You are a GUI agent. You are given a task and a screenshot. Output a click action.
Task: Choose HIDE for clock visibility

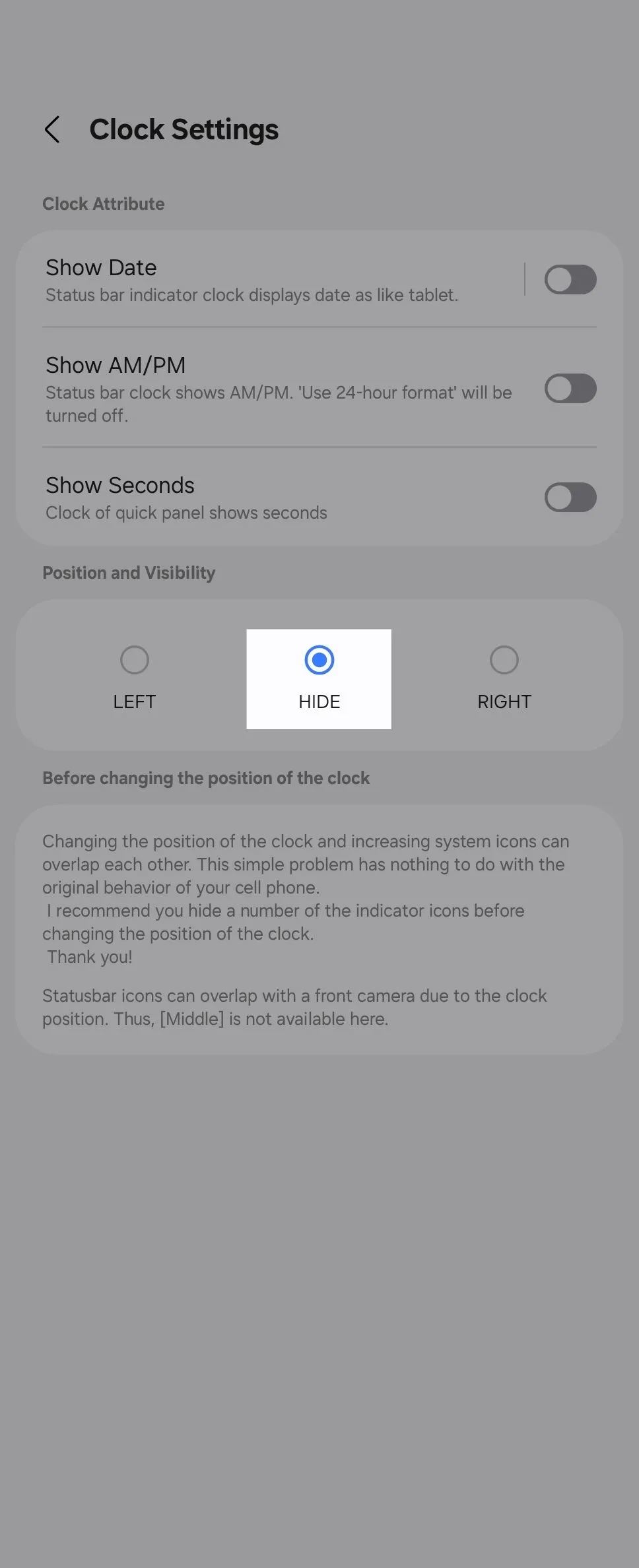pos(319,678)
